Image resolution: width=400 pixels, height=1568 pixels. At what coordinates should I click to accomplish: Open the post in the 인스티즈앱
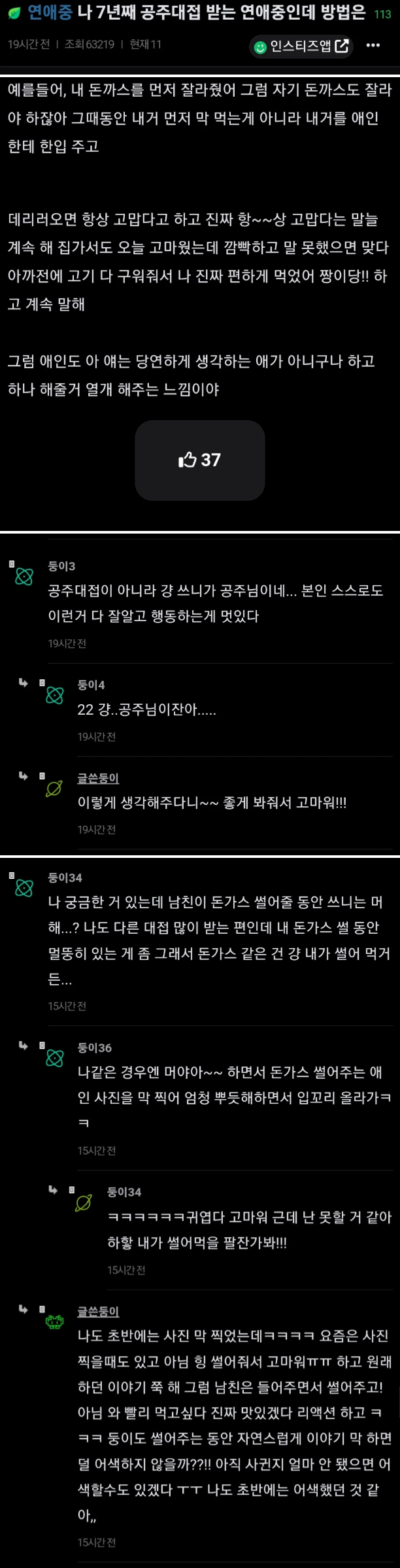pos(301,46)
